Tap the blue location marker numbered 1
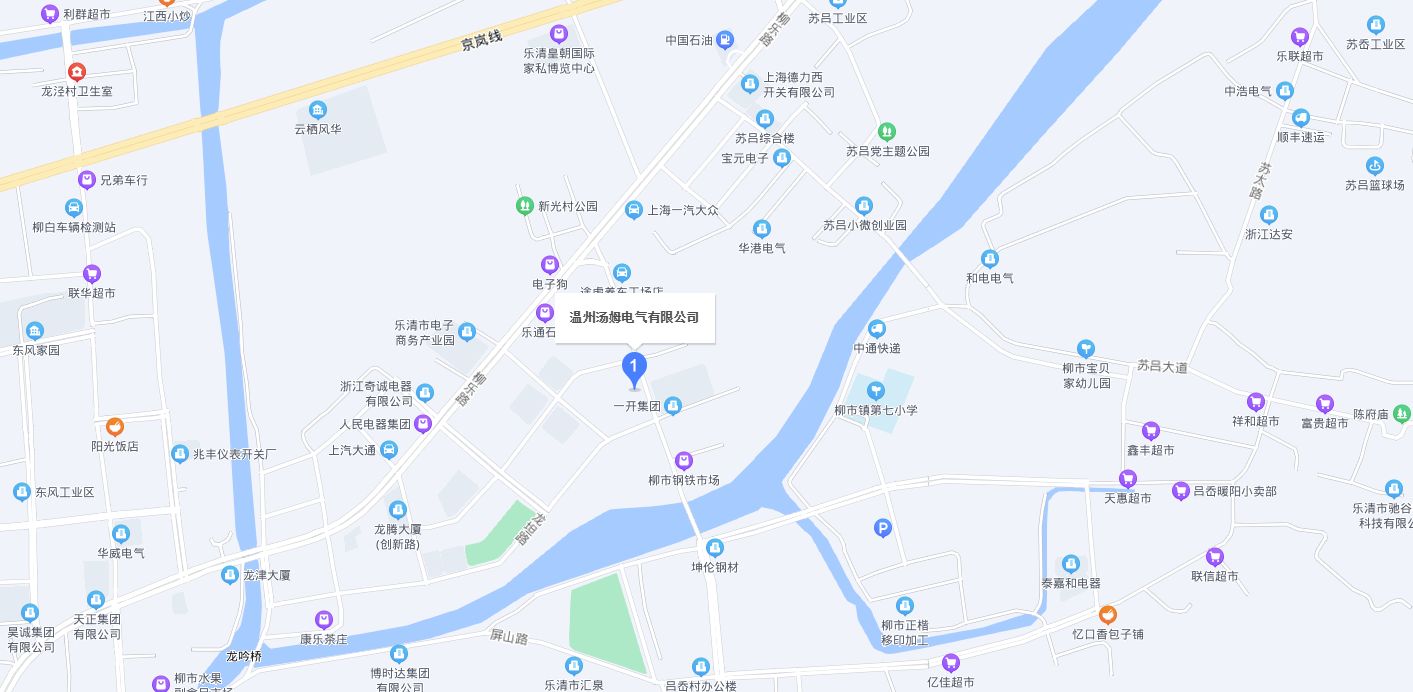The image size is (1413, 692). (x=634, y=368)
